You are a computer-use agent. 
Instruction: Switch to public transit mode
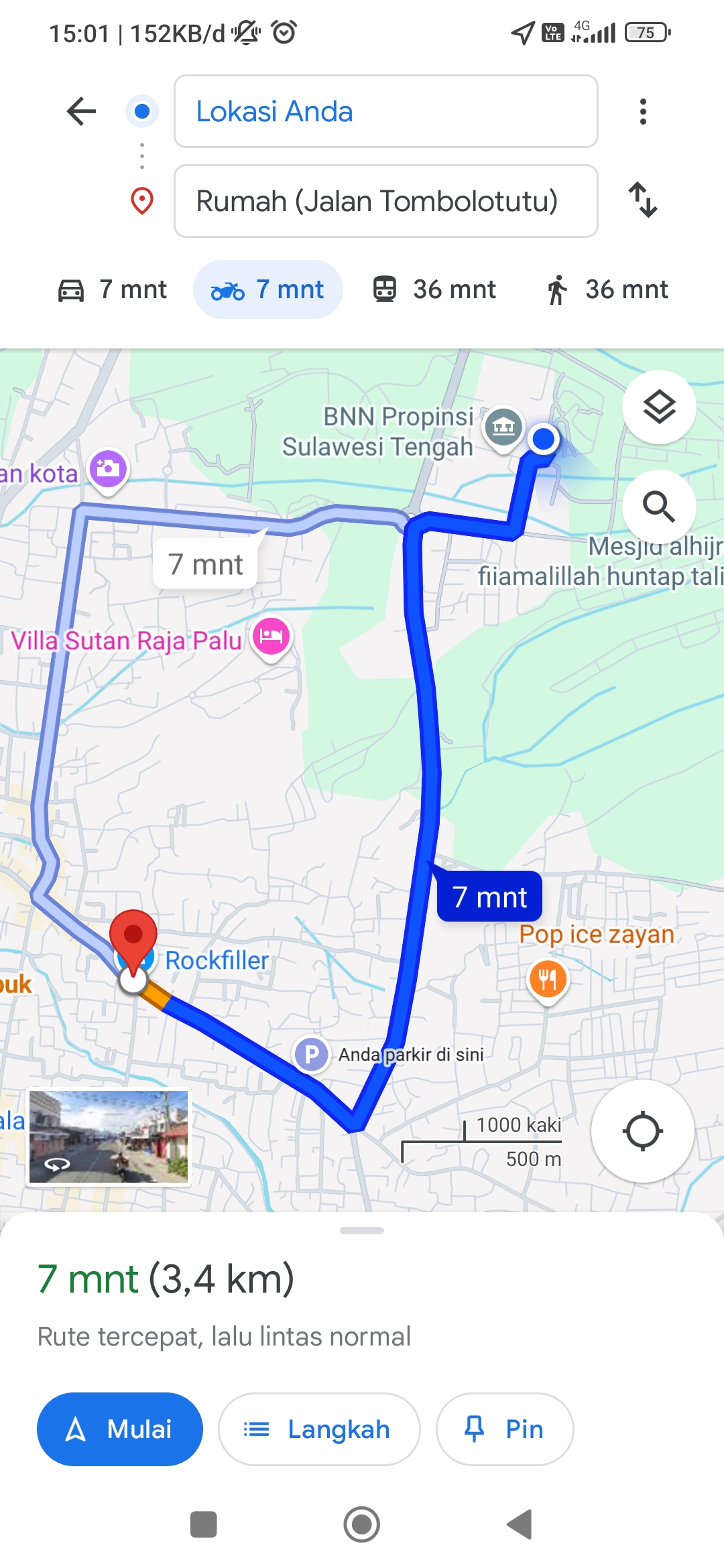[434, 289]
